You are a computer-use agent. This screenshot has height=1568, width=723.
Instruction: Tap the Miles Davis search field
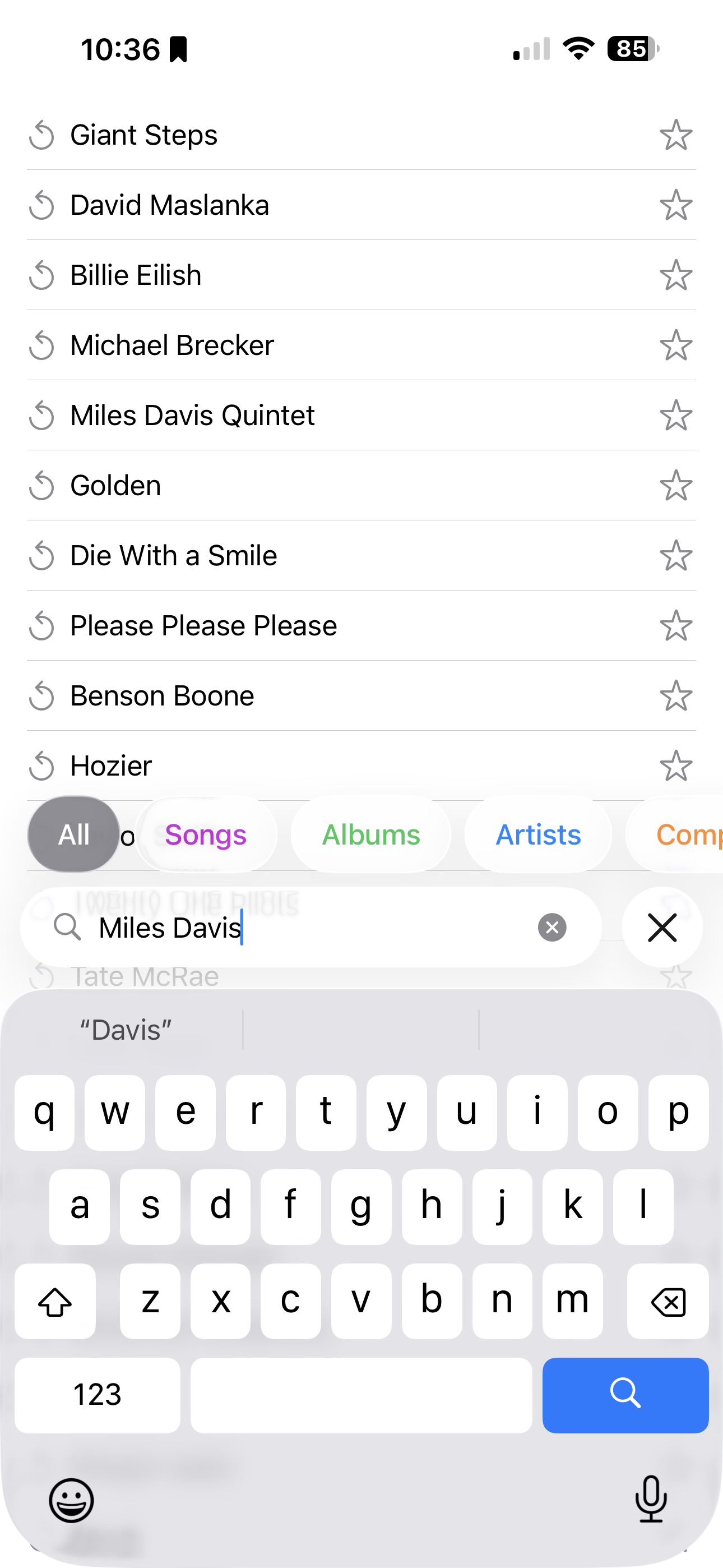[304, 928]
